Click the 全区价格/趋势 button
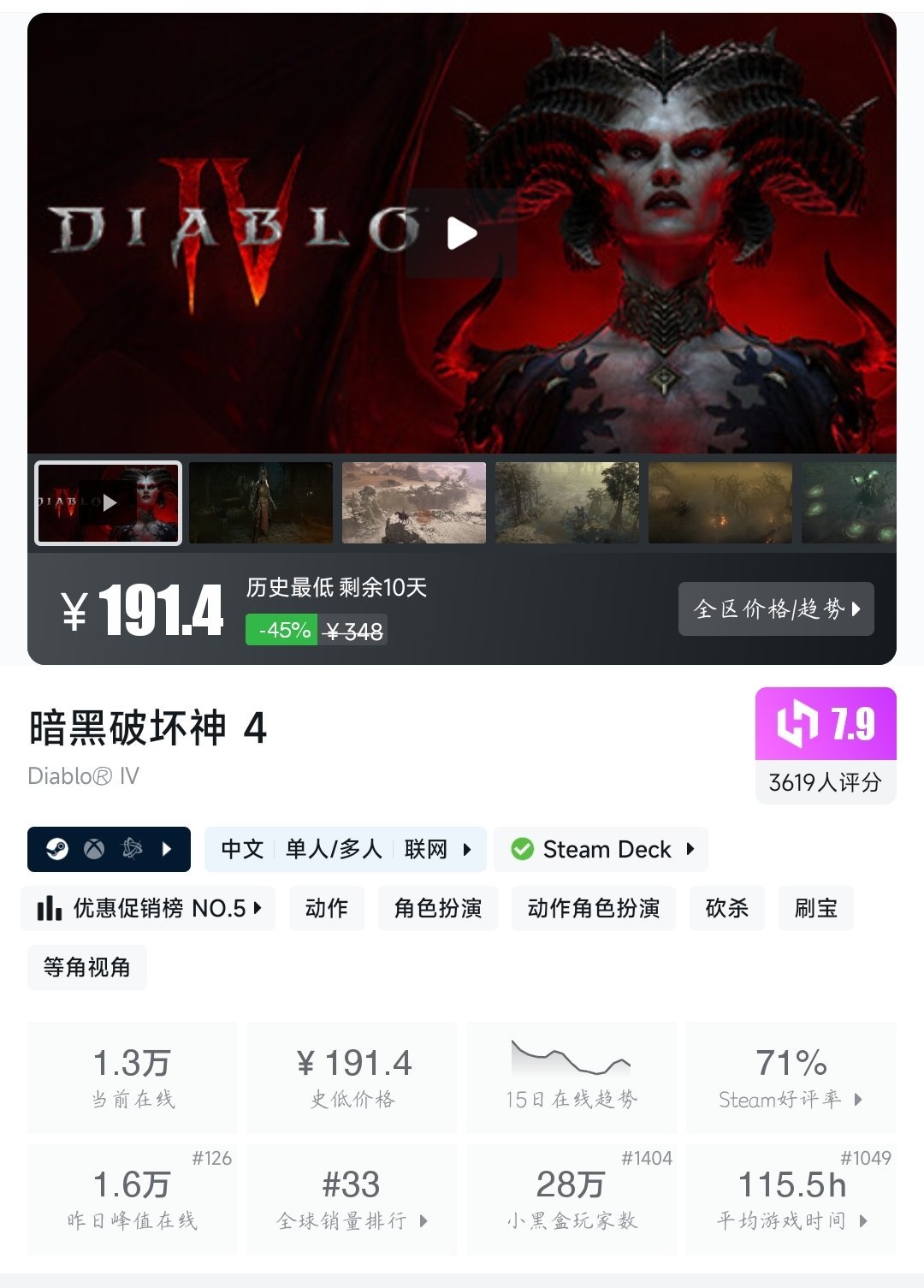This screenshot has height=1288, width=924. (x=775, y=608)
